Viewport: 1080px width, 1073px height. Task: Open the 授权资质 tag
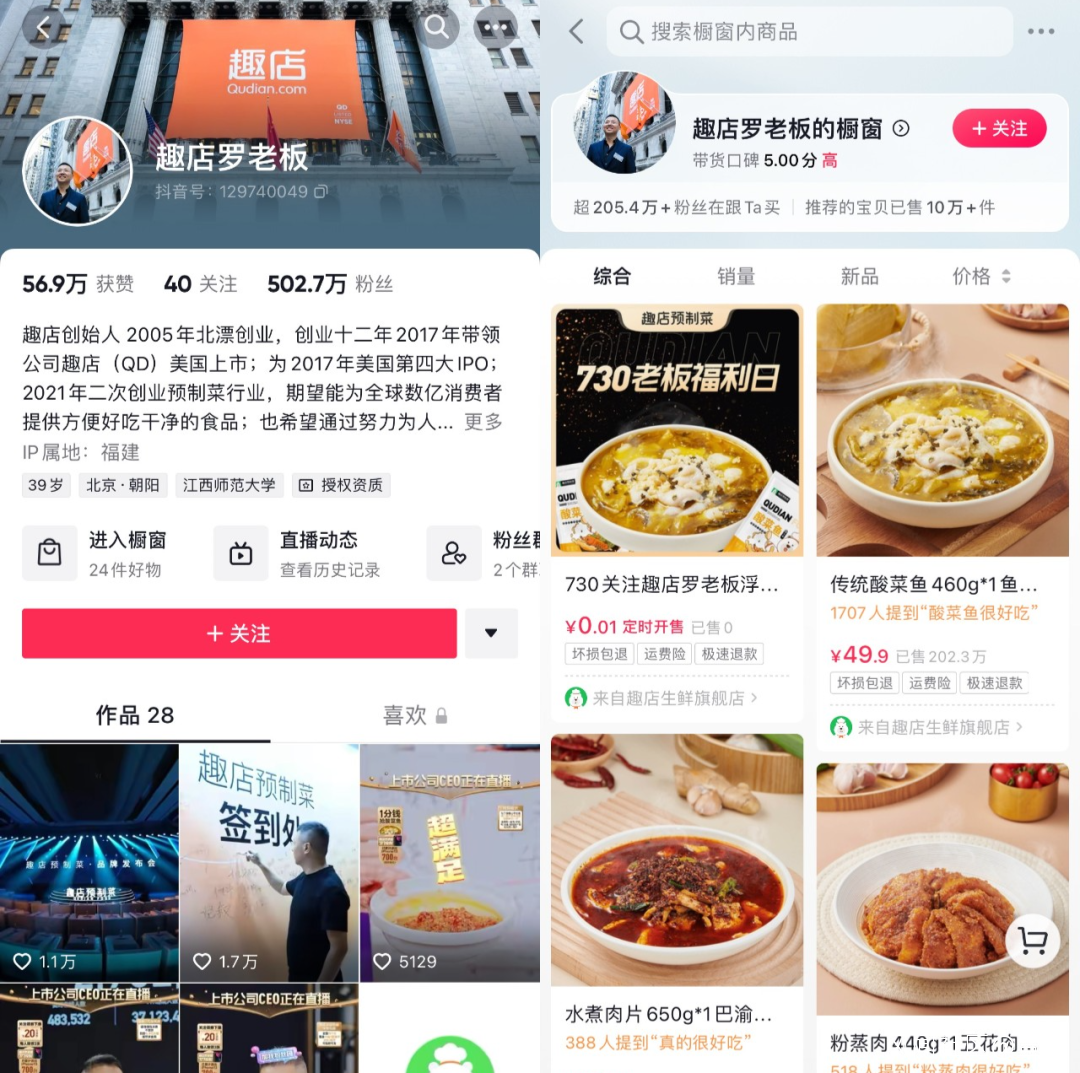(341, 485)
